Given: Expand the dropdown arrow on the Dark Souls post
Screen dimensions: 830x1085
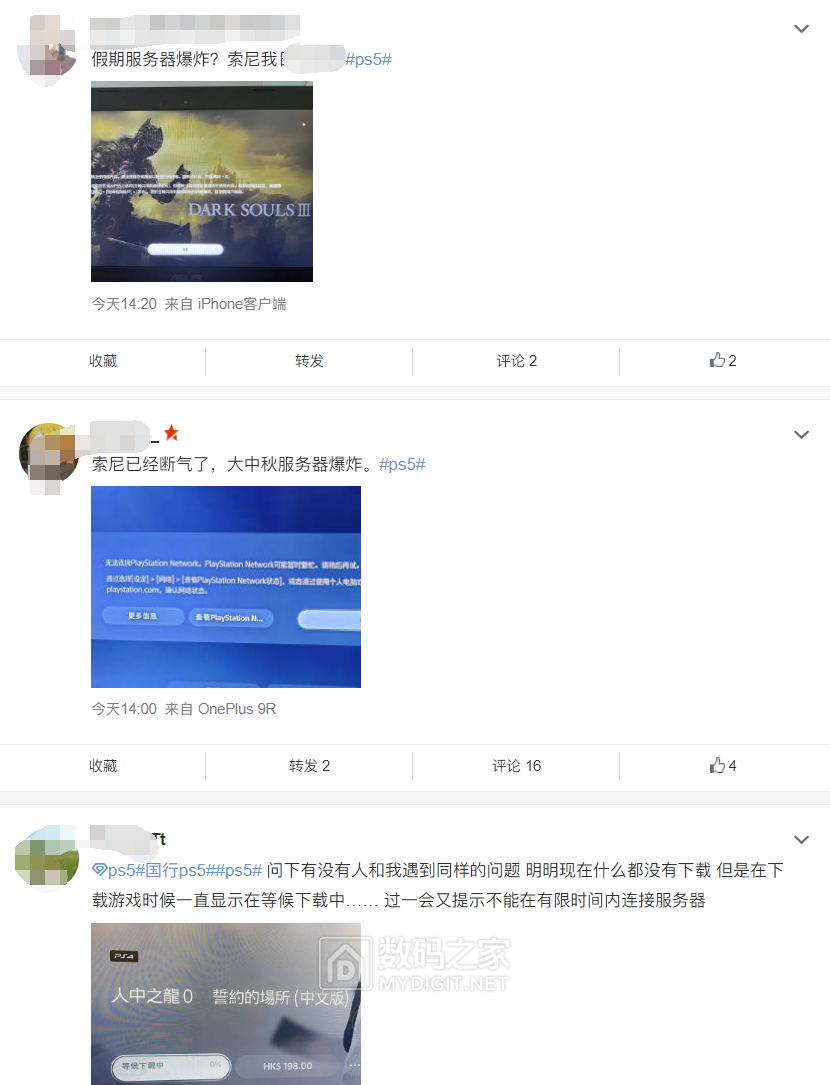Looking at the screenshot, I should (x=801, y=29).
